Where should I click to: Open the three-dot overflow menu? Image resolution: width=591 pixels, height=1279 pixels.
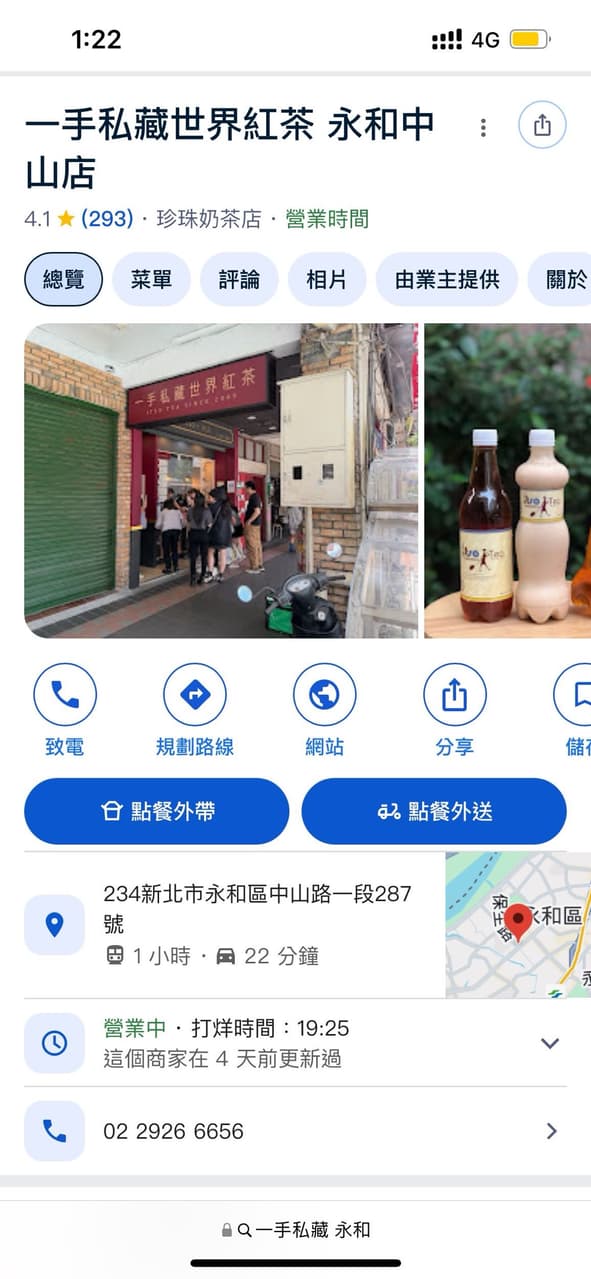pyautogui.click(x=483, y=127)
